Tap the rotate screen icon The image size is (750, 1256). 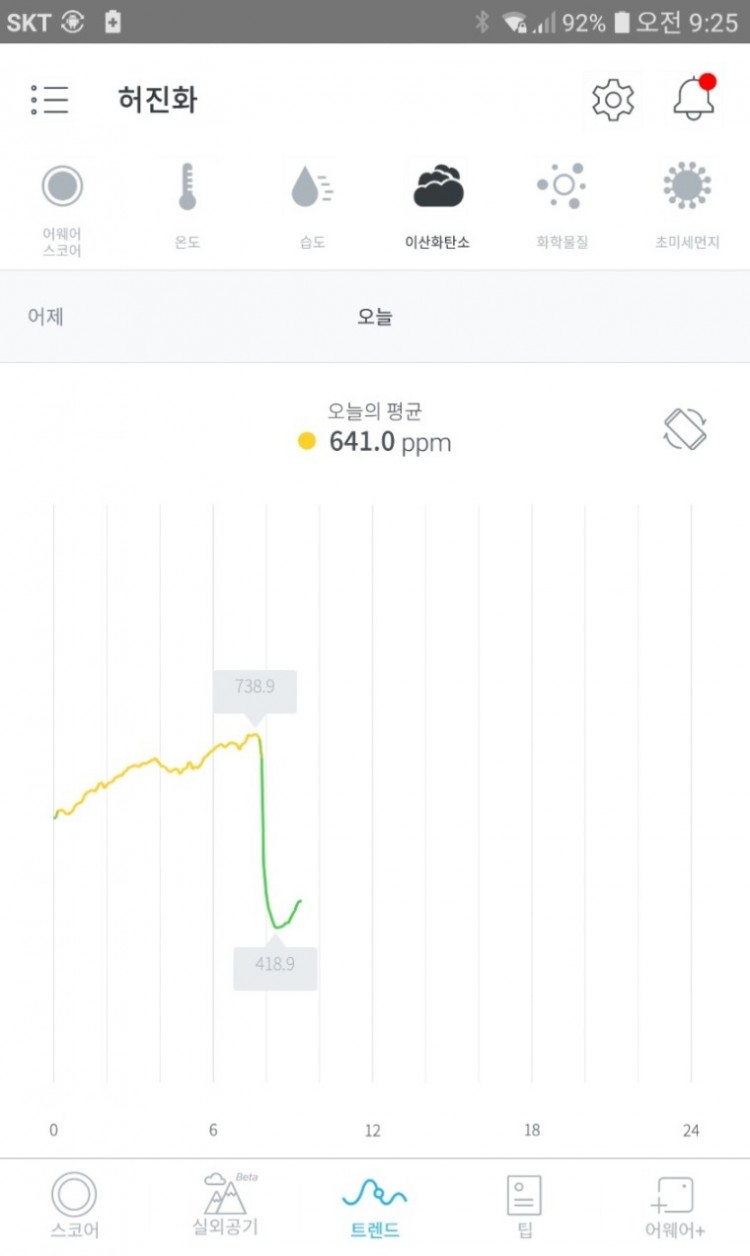[x=686, y=429]
